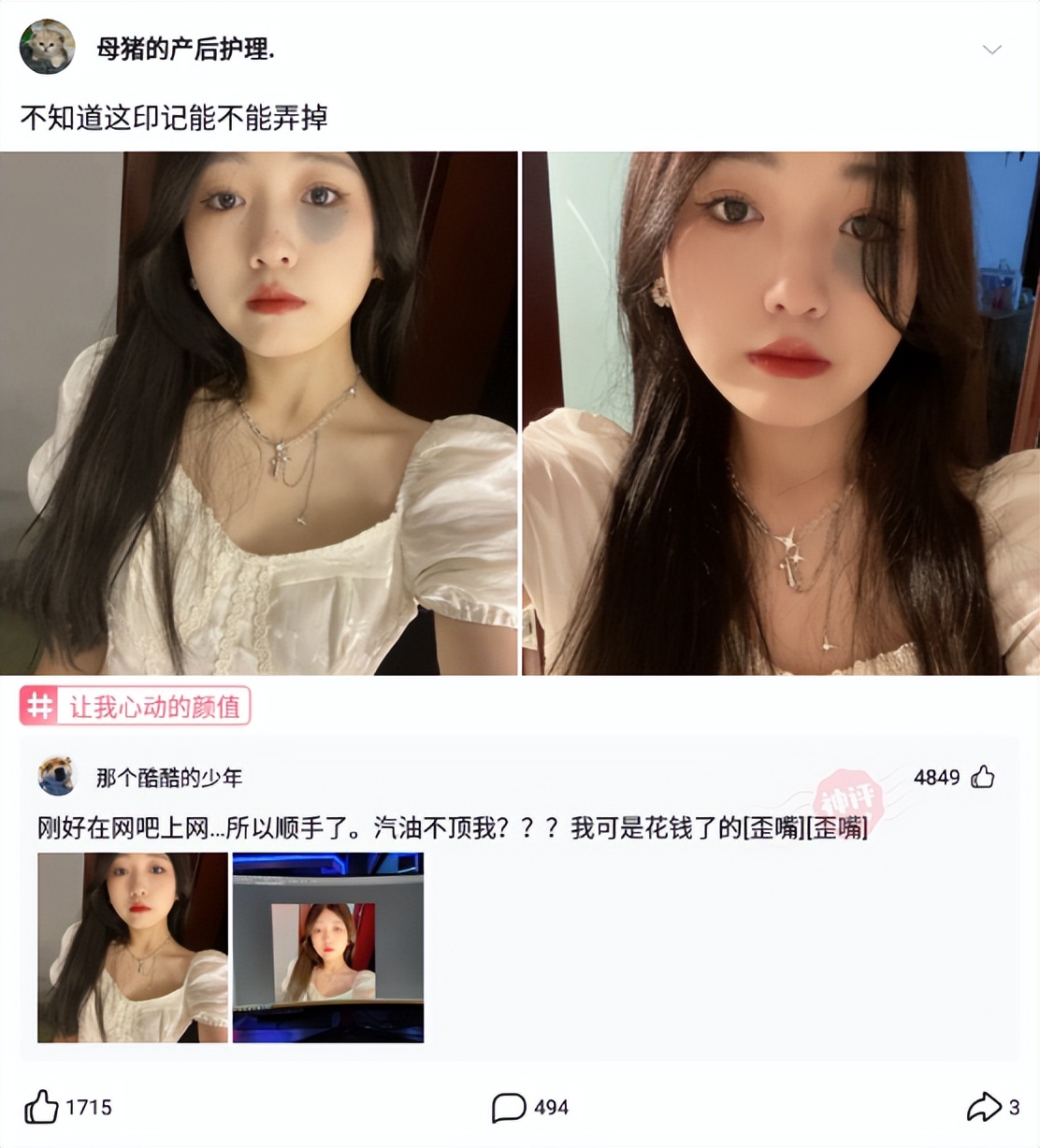Open the profile avatar of 母猪的产后护理
Viewport: 1040px width, 1148px height.
(x=47, y=48)
